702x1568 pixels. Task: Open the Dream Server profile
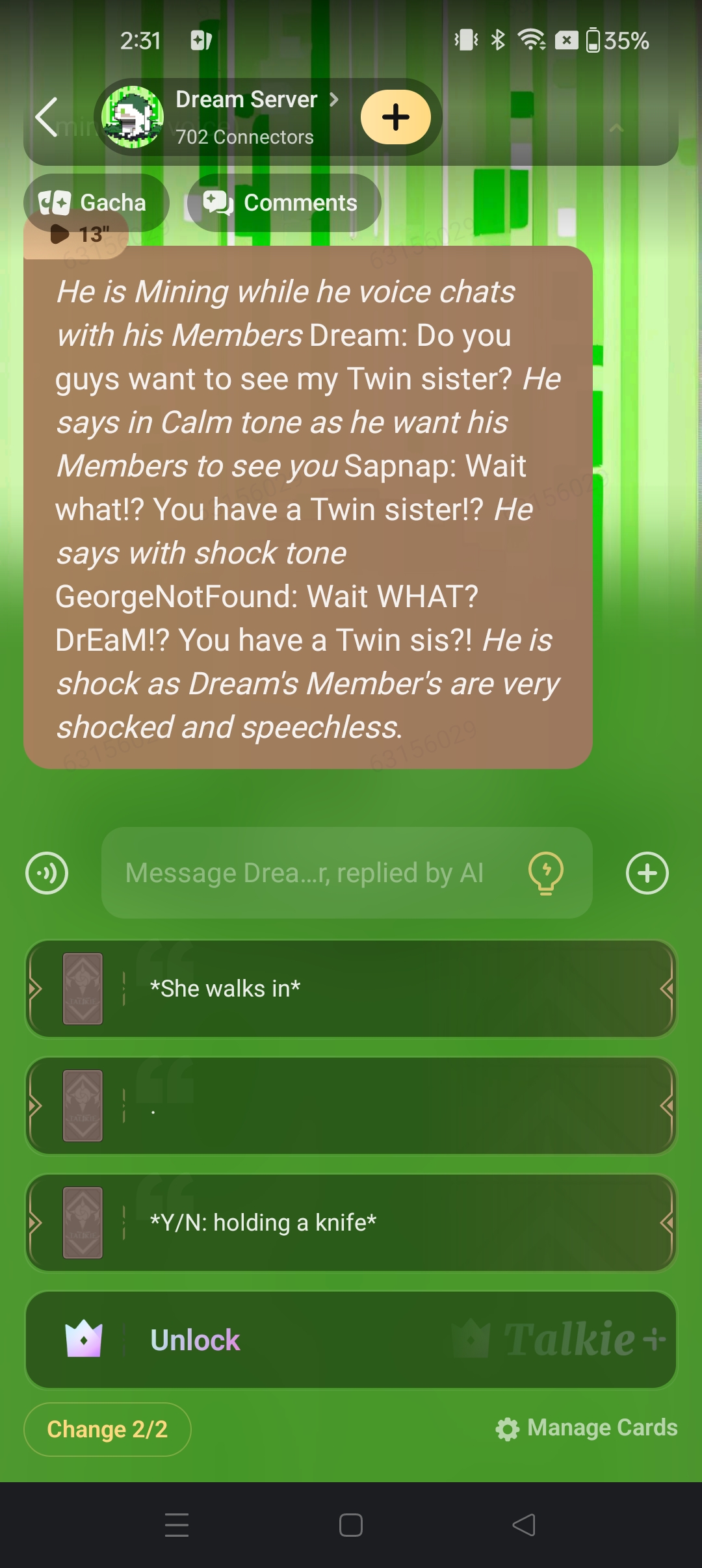246,117
